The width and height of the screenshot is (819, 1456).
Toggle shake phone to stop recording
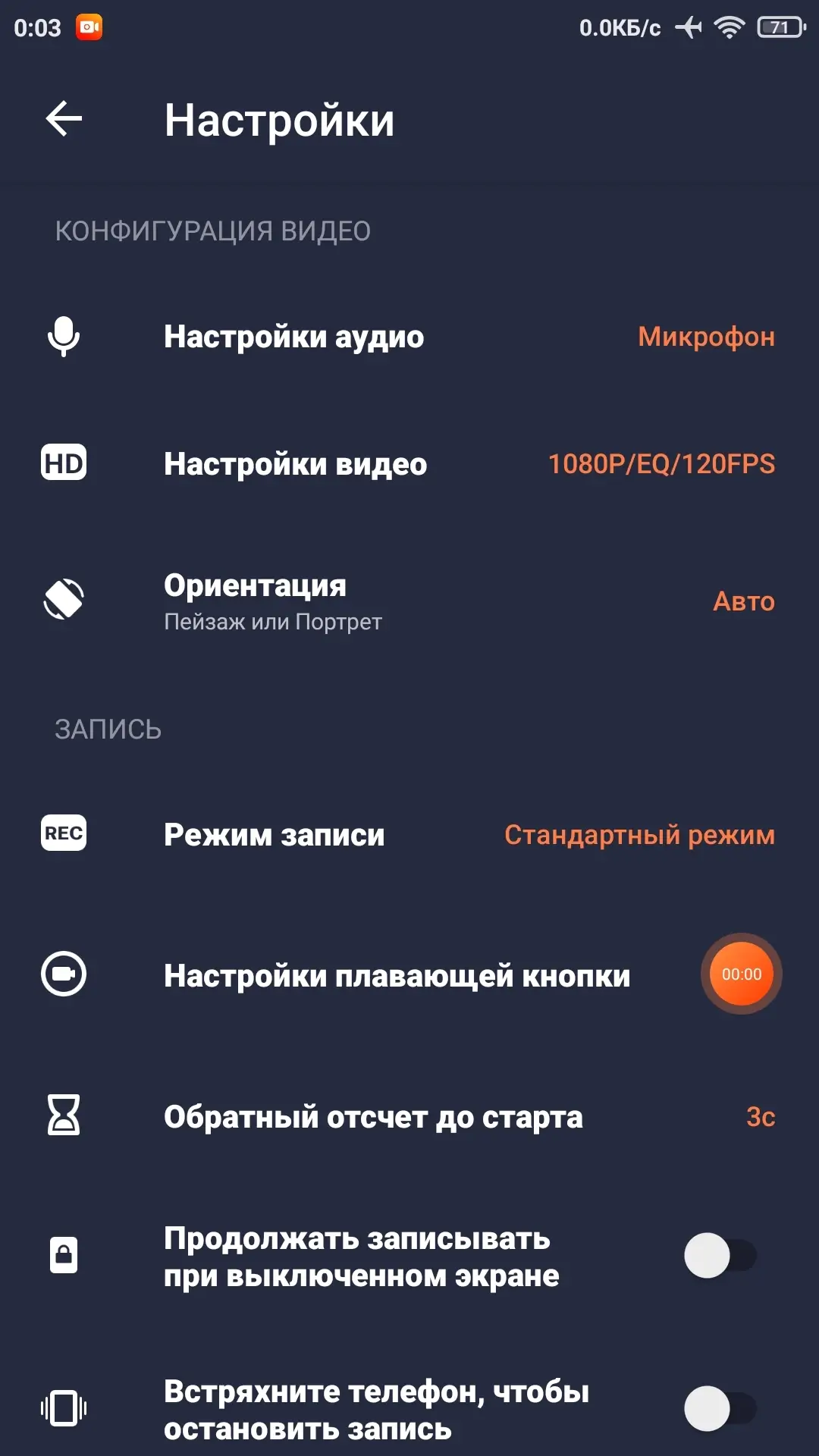720,1409
